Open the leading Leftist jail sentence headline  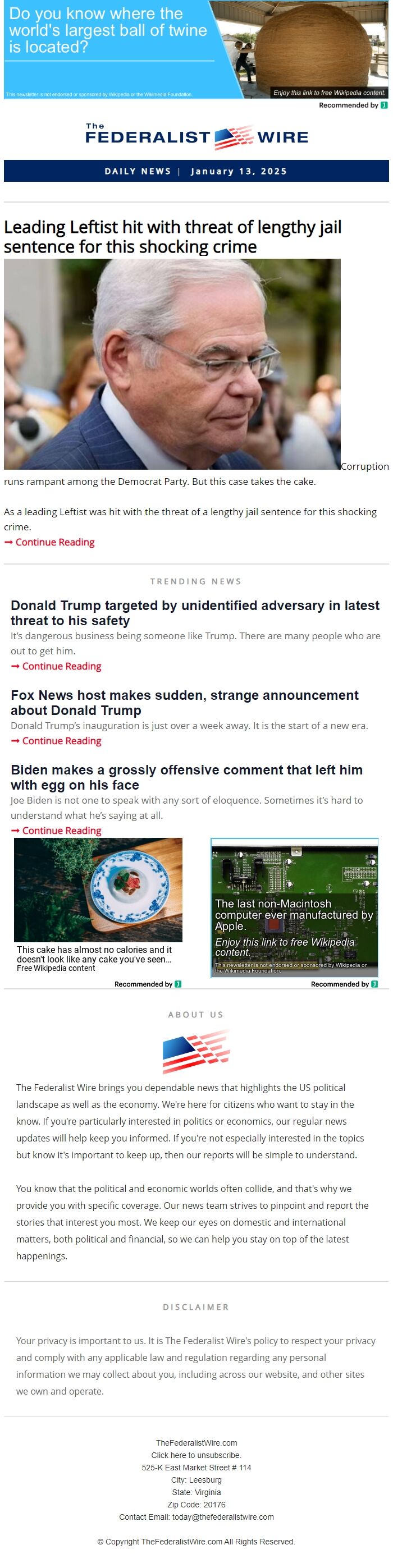point(172,237)
